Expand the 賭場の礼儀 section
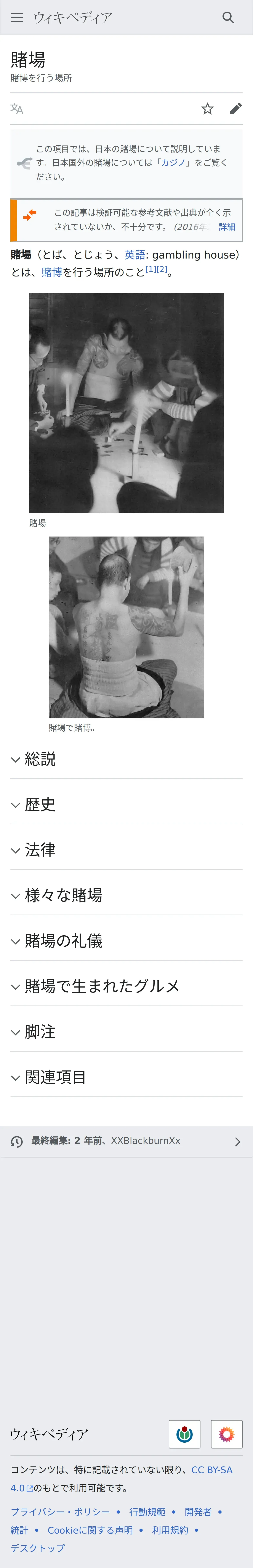 tap(126, 941)
